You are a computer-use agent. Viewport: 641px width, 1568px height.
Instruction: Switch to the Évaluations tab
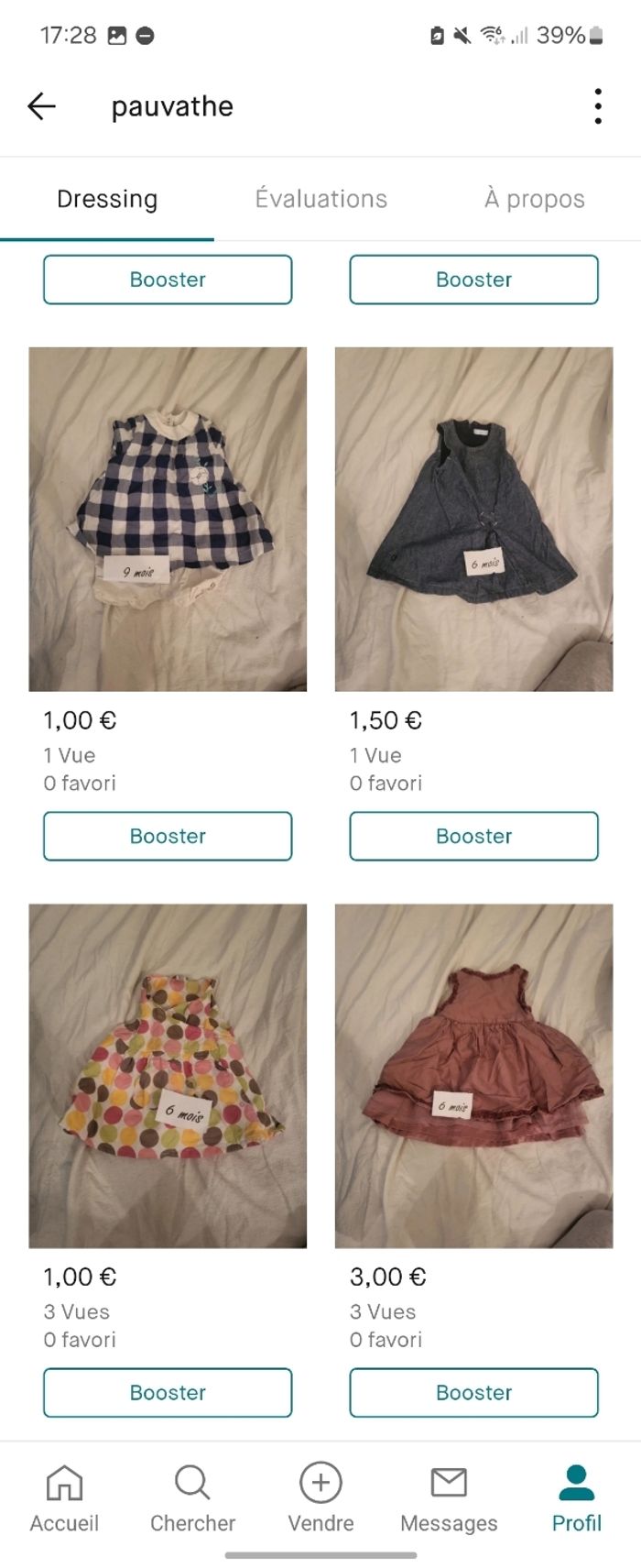320,199
